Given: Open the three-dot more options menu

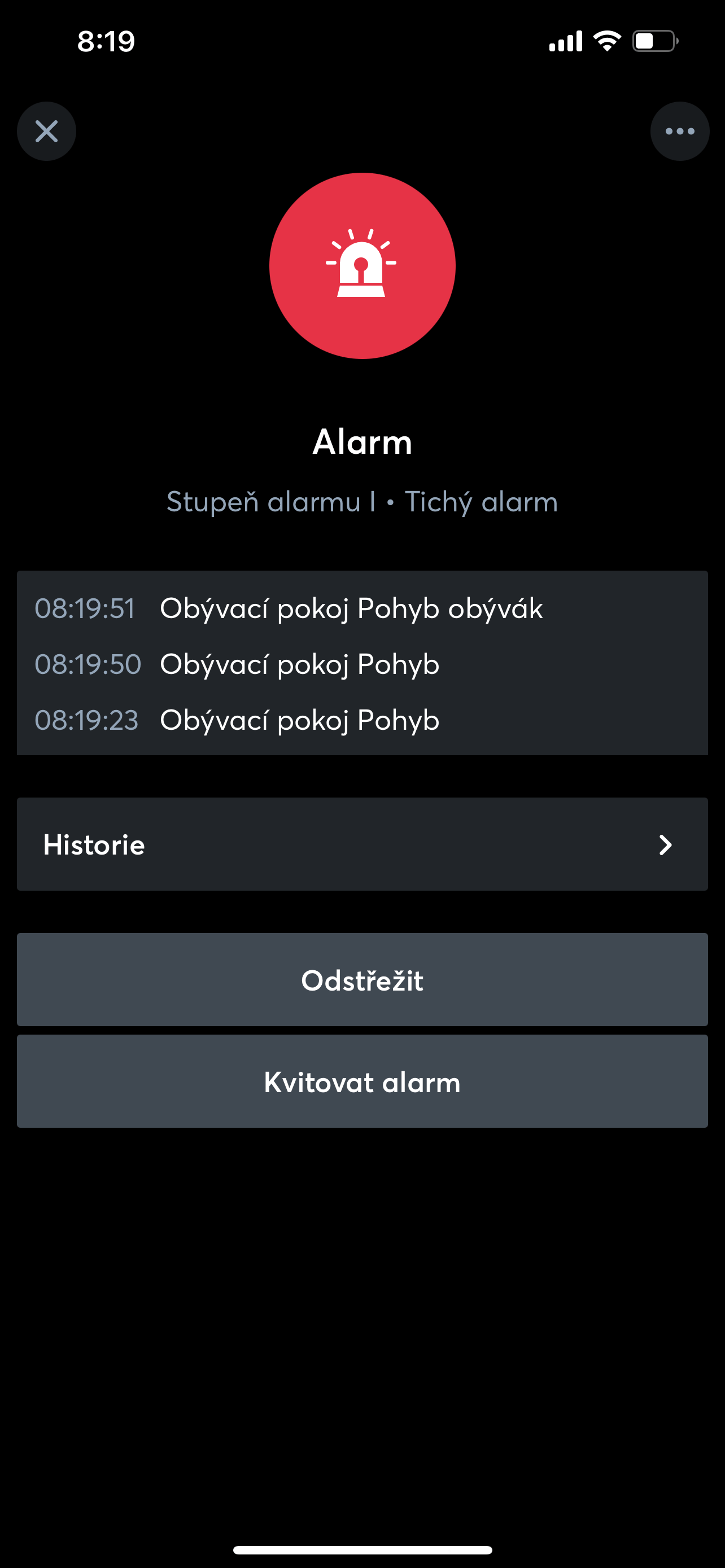Looking at the screenshot, I should [x=679, y=132].
